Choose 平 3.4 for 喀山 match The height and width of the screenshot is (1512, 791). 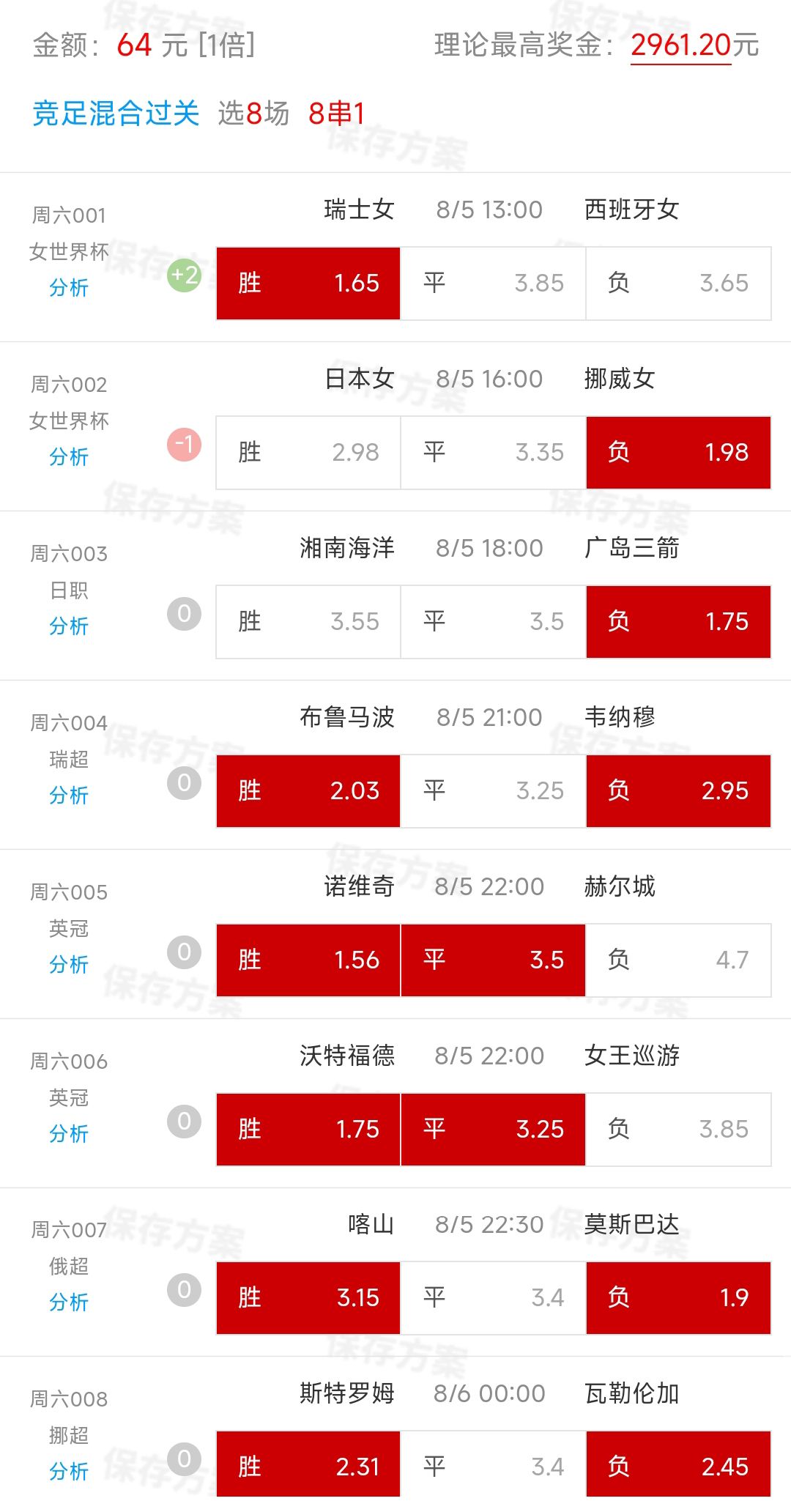[493, 1298]
